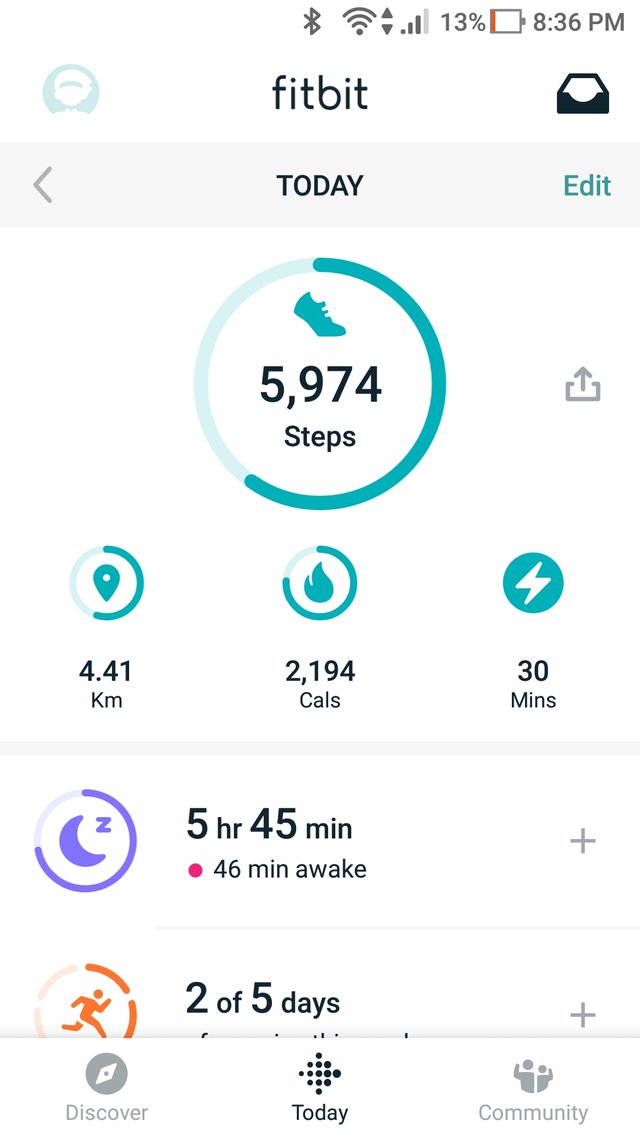Go to the previous day
Screen dimensions: 640x1138
pos(43,185)
